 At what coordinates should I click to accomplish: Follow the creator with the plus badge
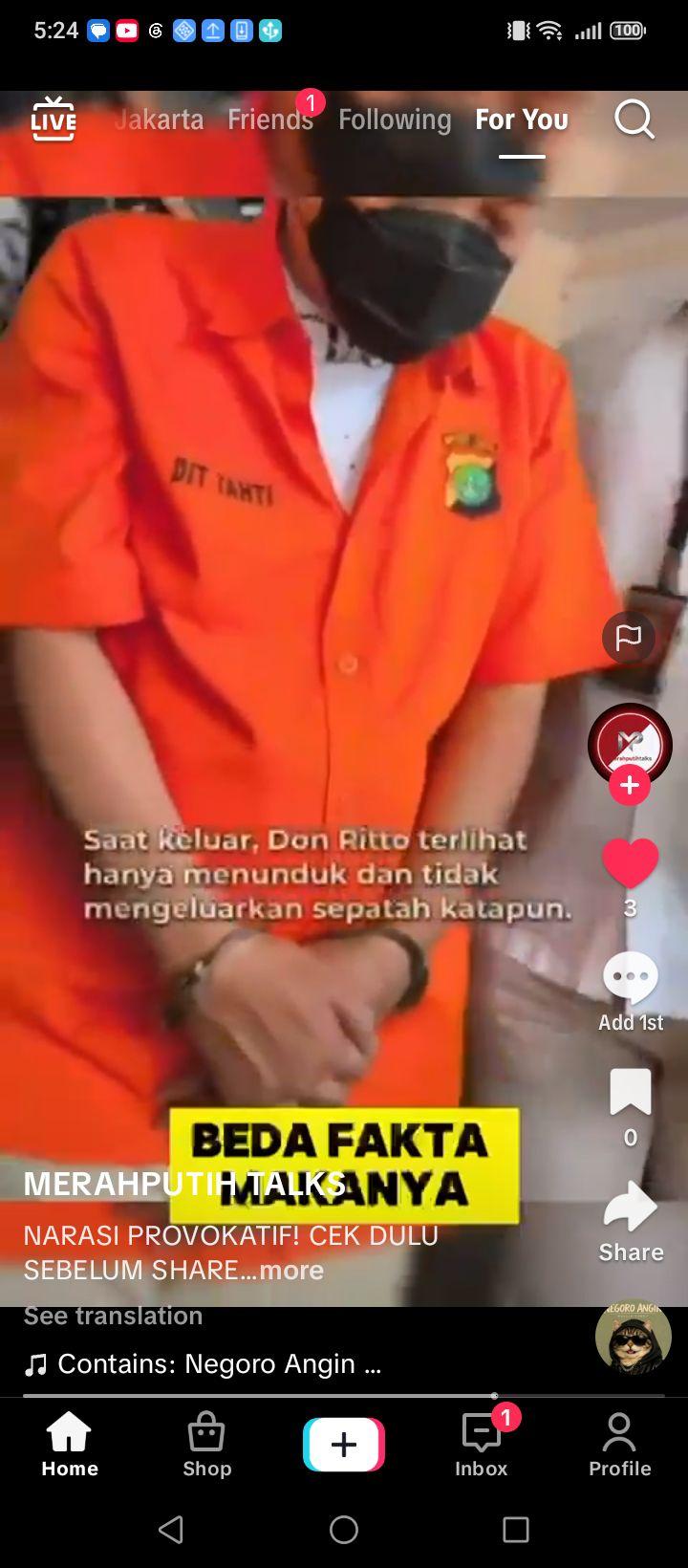point(629,786)
